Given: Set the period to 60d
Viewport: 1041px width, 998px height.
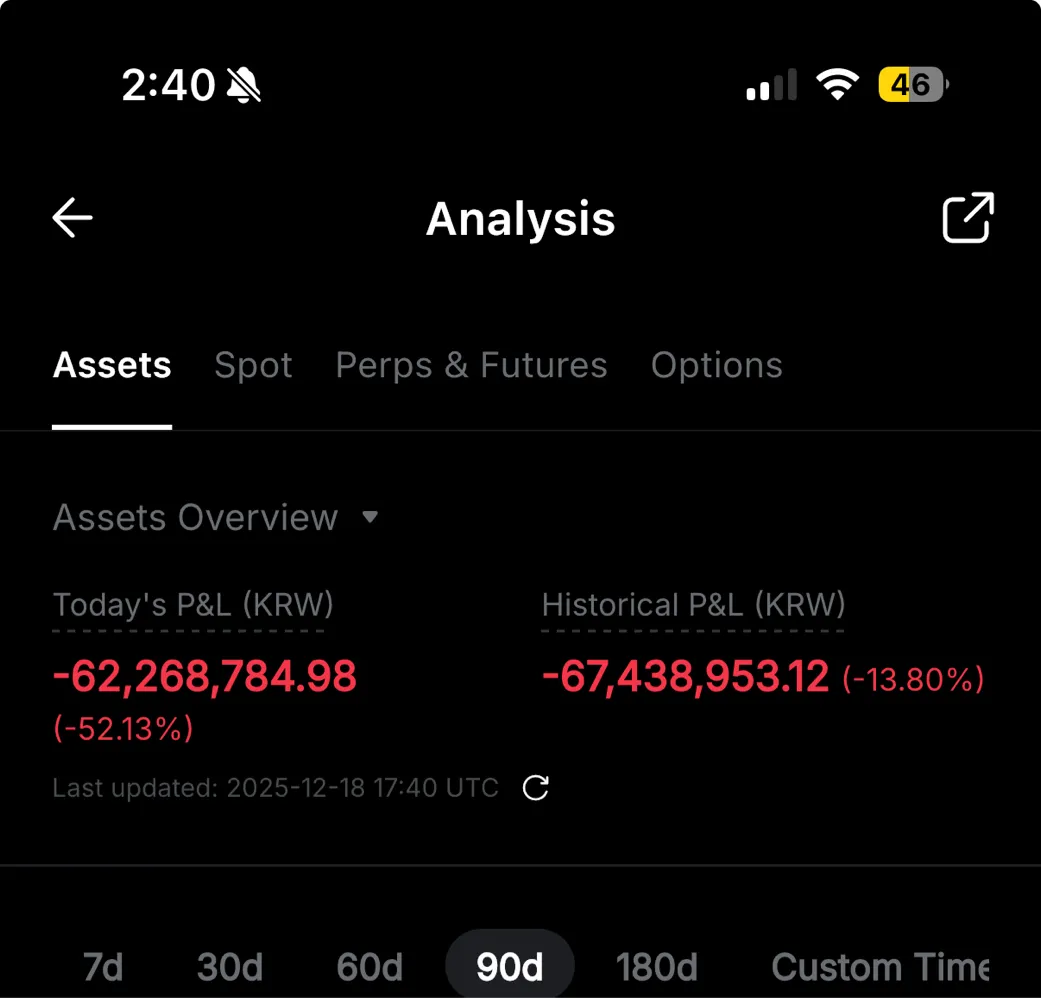Looking at the screenshot, I should 369,967.
